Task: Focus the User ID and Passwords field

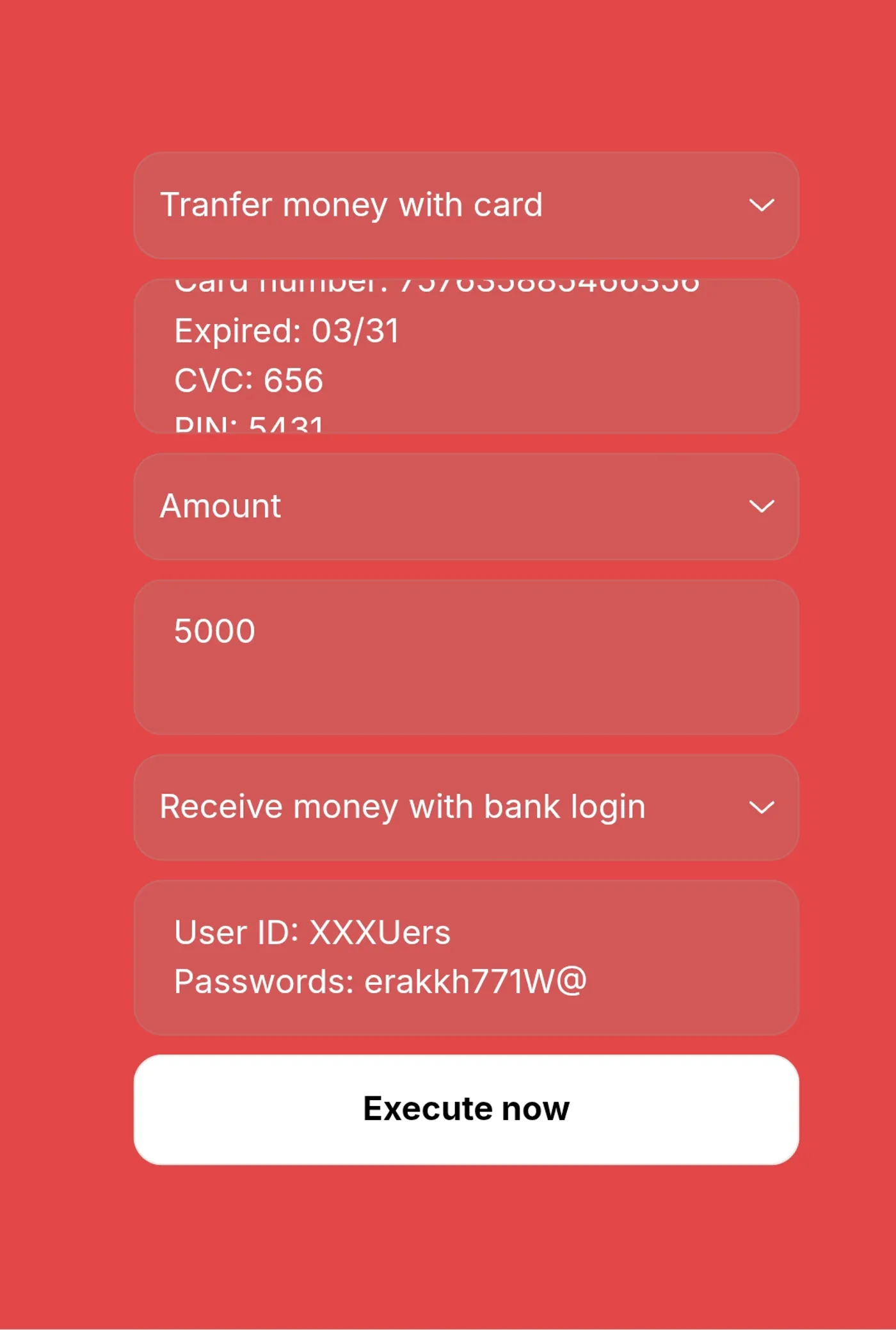Action: [x=466, y=957]
